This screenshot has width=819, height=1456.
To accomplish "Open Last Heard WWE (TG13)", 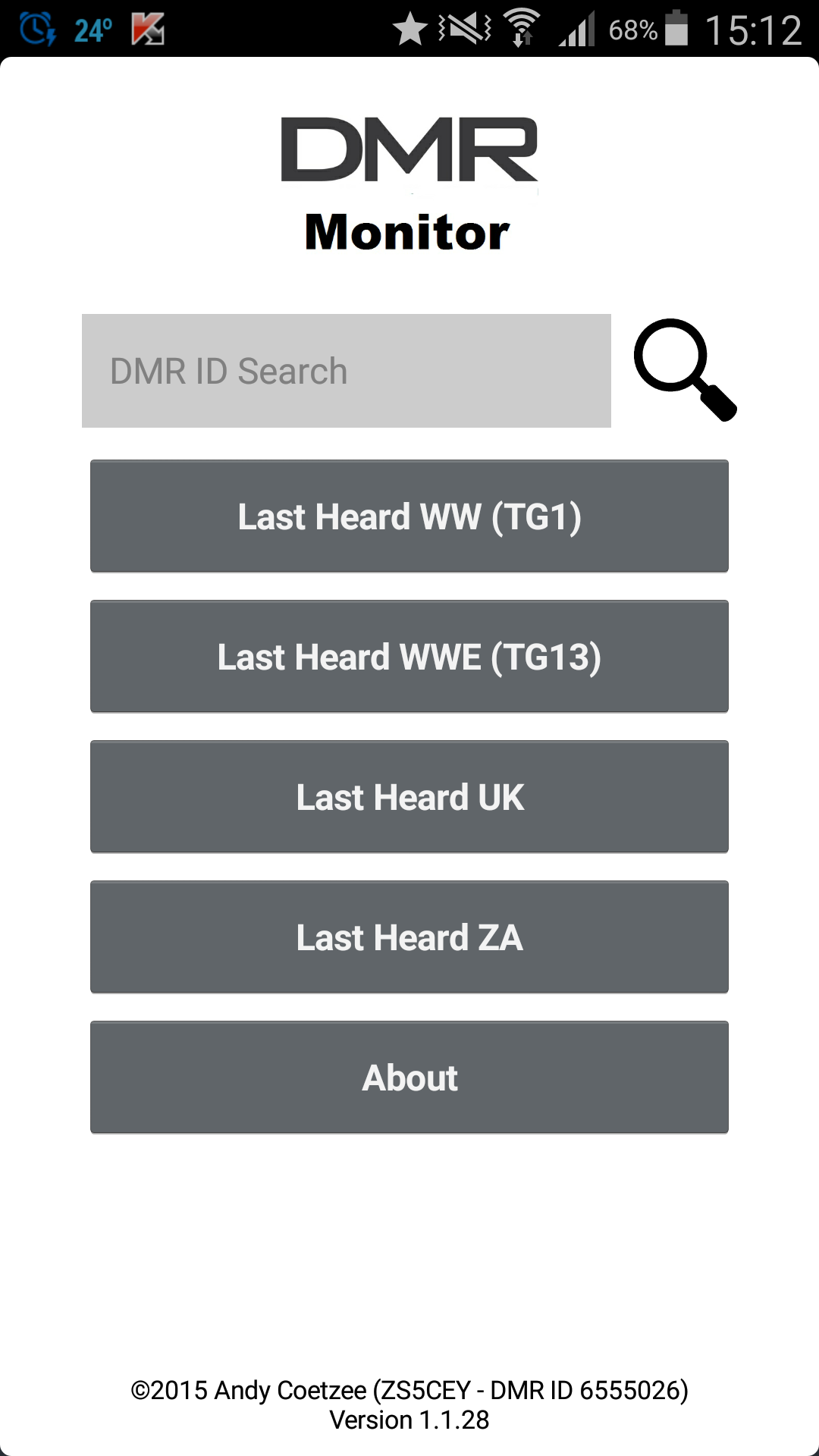I will [409, 657].
